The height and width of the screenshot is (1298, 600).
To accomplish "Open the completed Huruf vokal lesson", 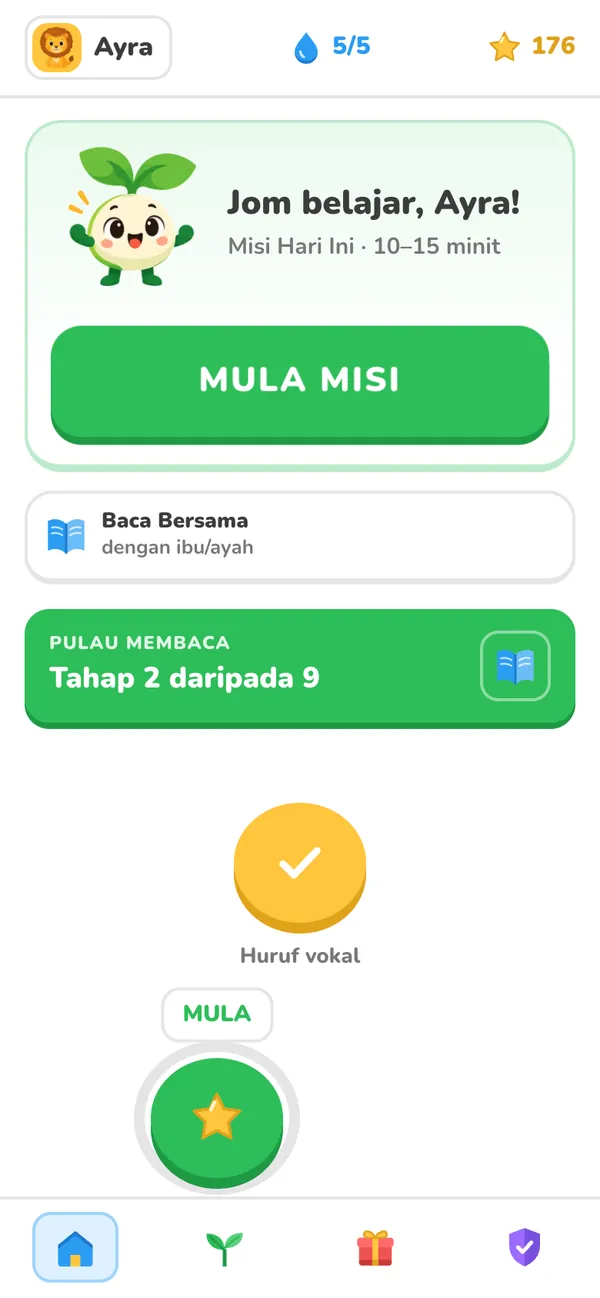I will pos(300,866).
